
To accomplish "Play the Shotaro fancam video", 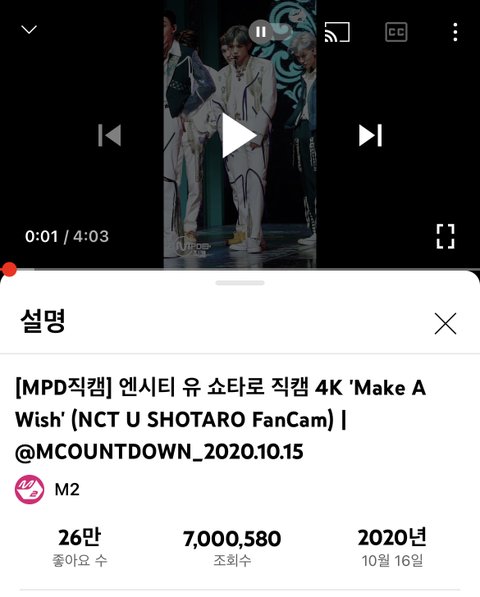I will [x=239, y=135].
